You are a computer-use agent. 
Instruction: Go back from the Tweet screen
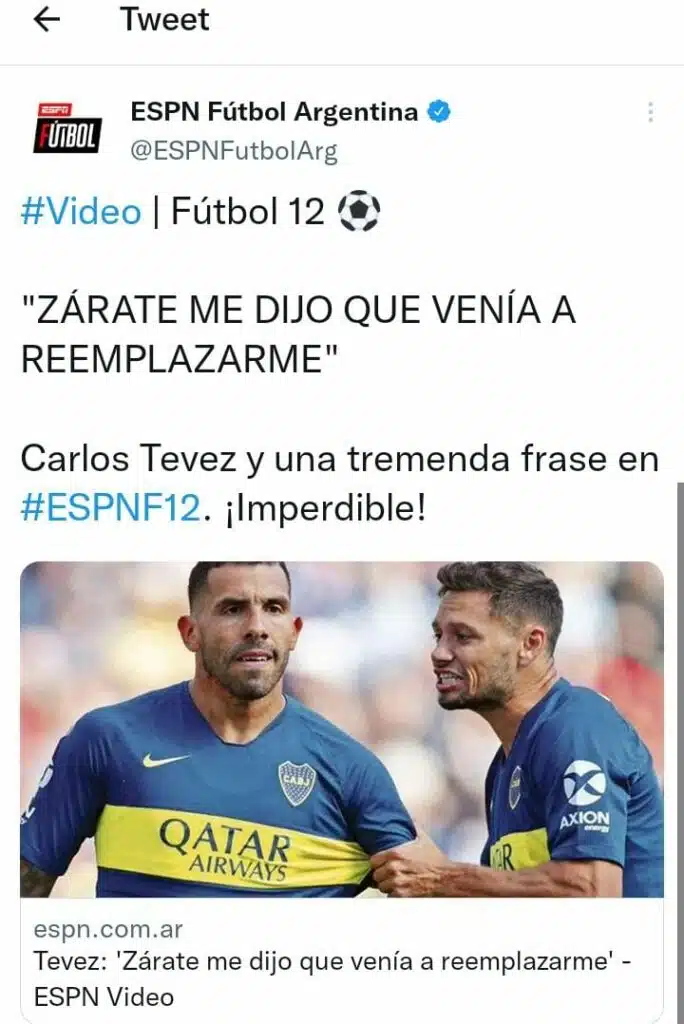pyautogui.click(x=47, y=20)
